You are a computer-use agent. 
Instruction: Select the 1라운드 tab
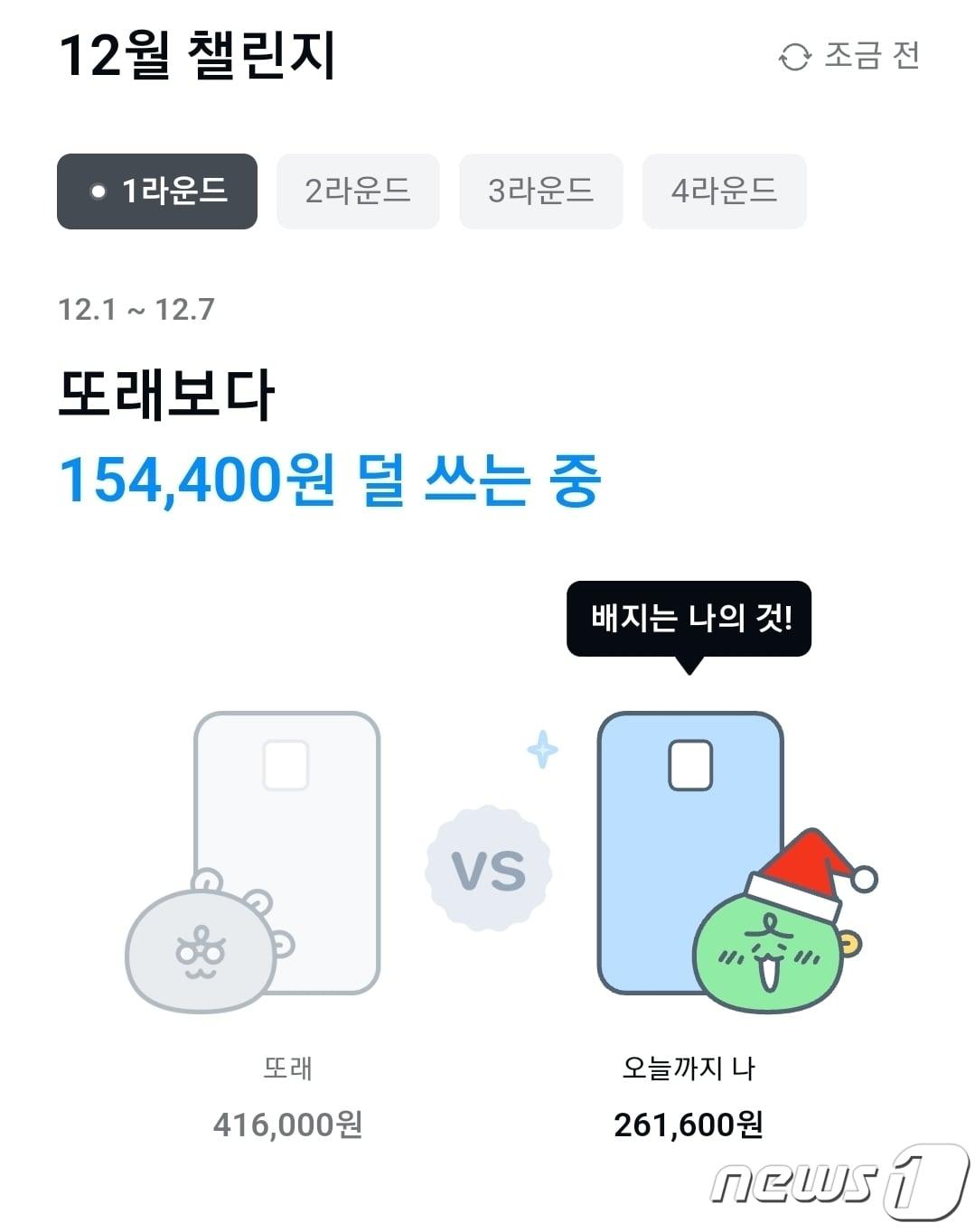(157, 191)
